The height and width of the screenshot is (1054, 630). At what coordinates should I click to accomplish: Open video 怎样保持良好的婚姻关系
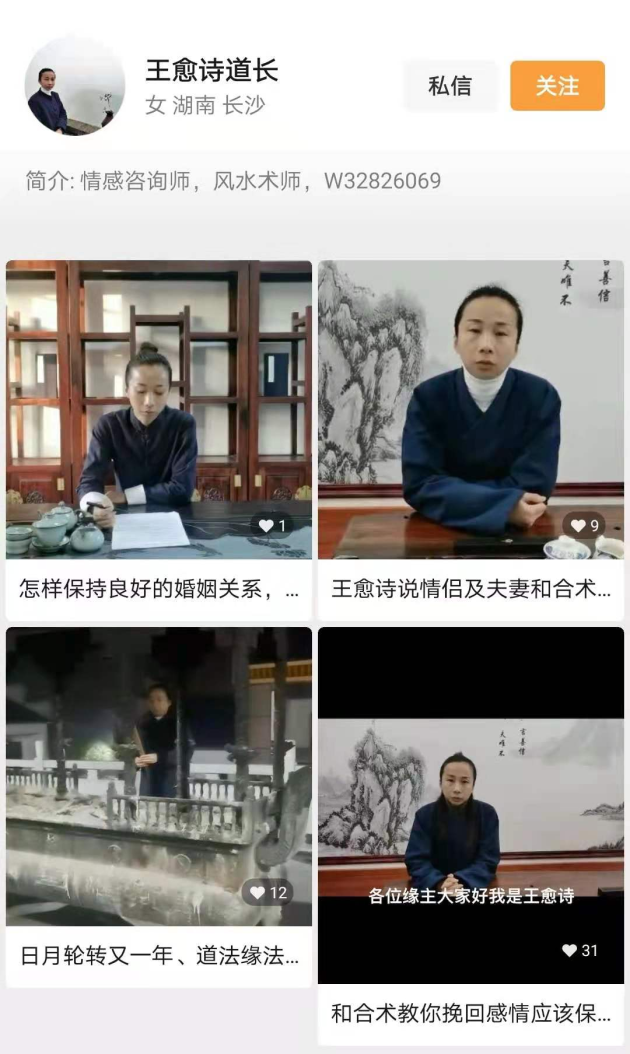point(159,410)
